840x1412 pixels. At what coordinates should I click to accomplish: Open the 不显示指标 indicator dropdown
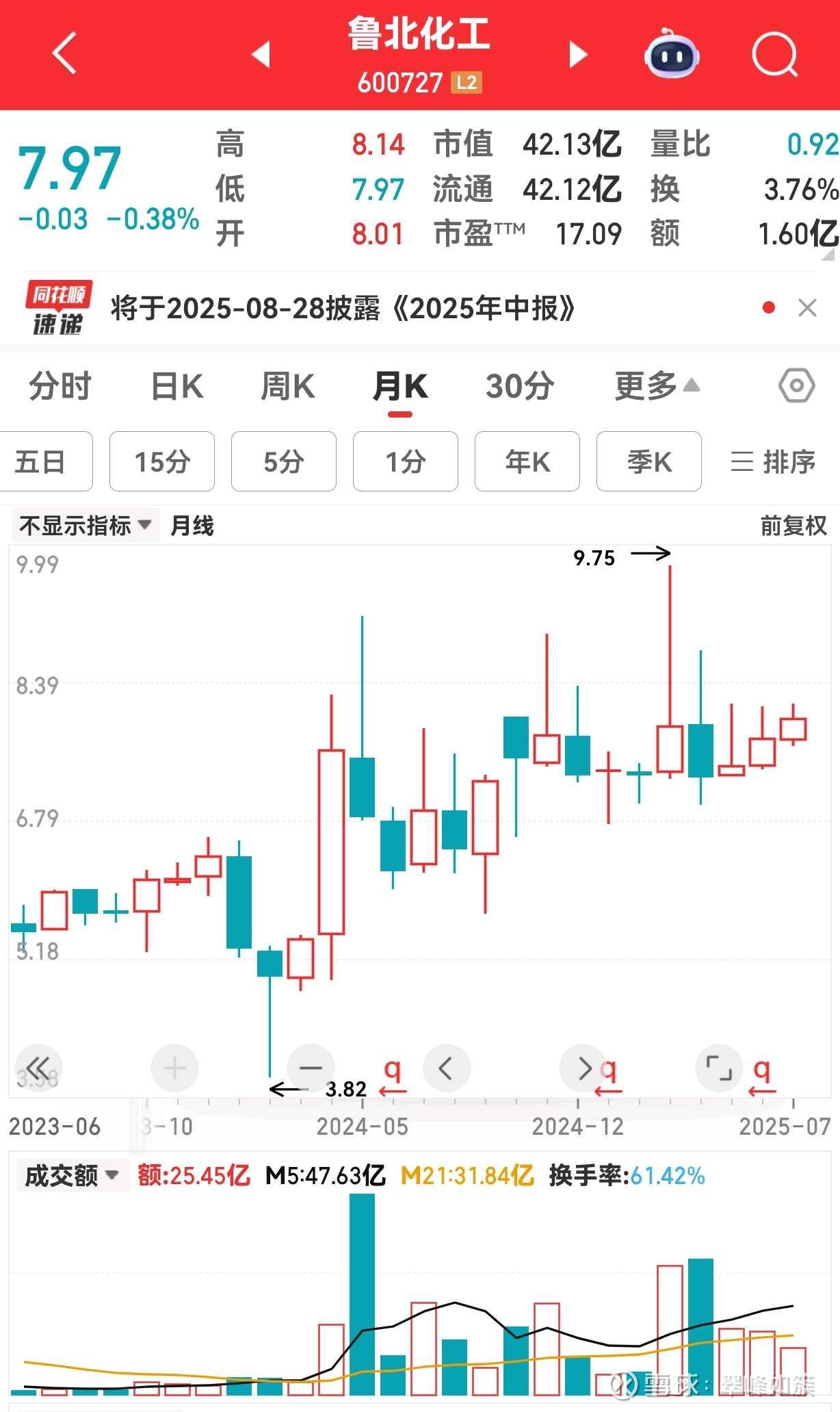pos(86,526)
